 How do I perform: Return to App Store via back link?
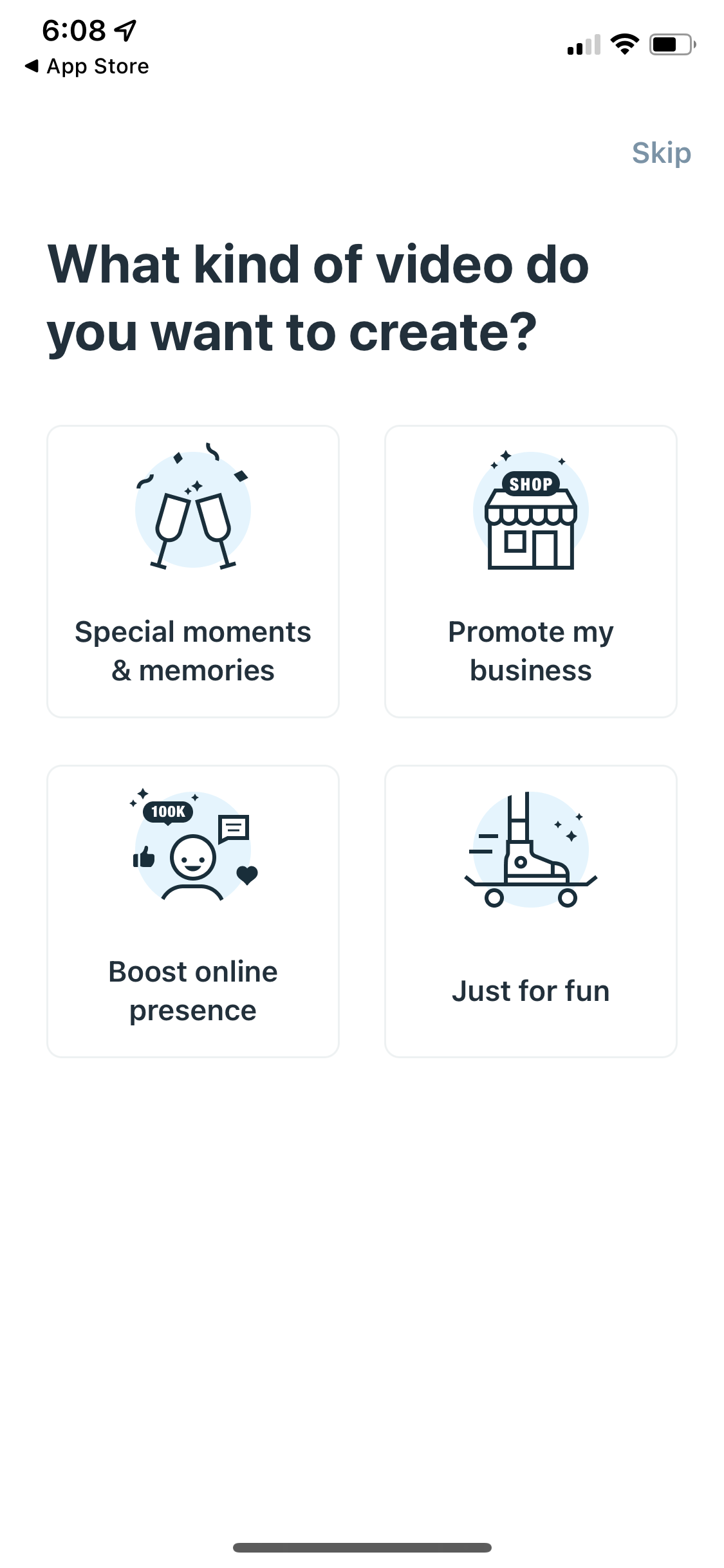[87, 66]
